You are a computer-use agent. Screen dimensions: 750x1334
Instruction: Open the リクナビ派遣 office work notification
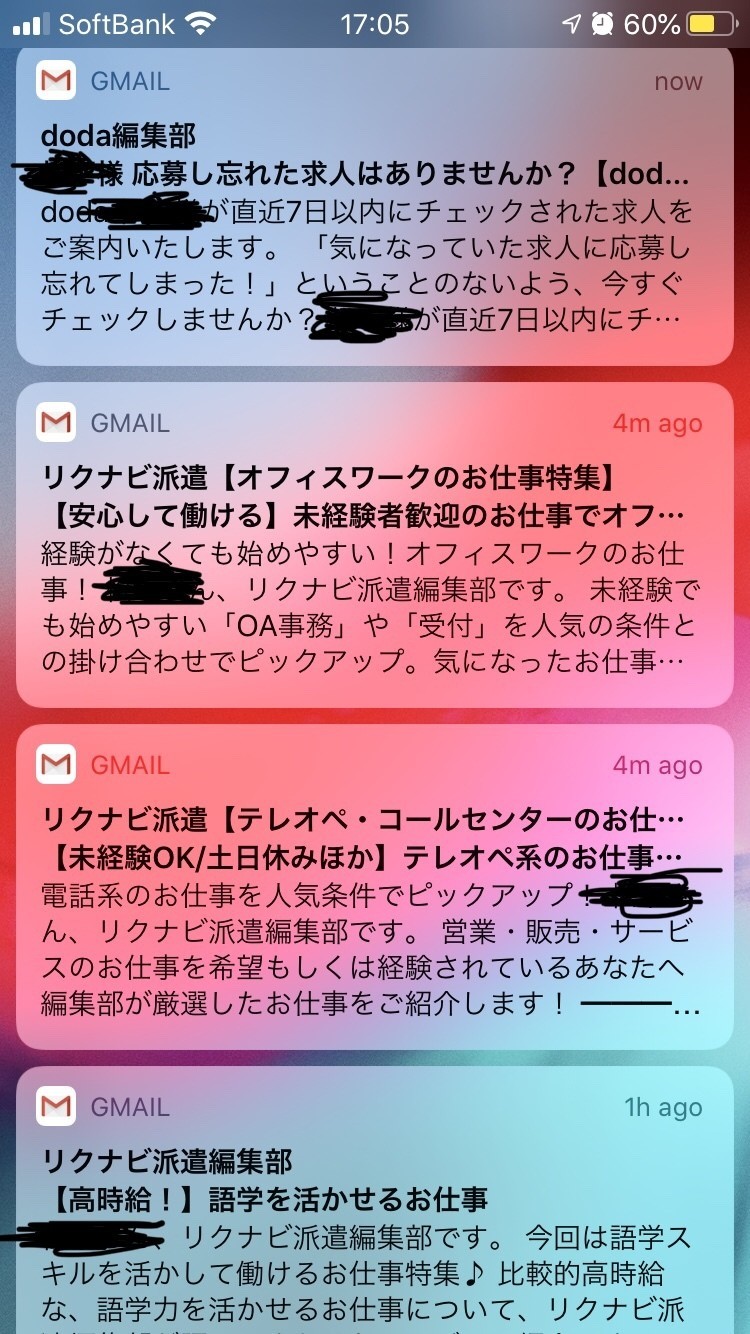click(375, 550)
